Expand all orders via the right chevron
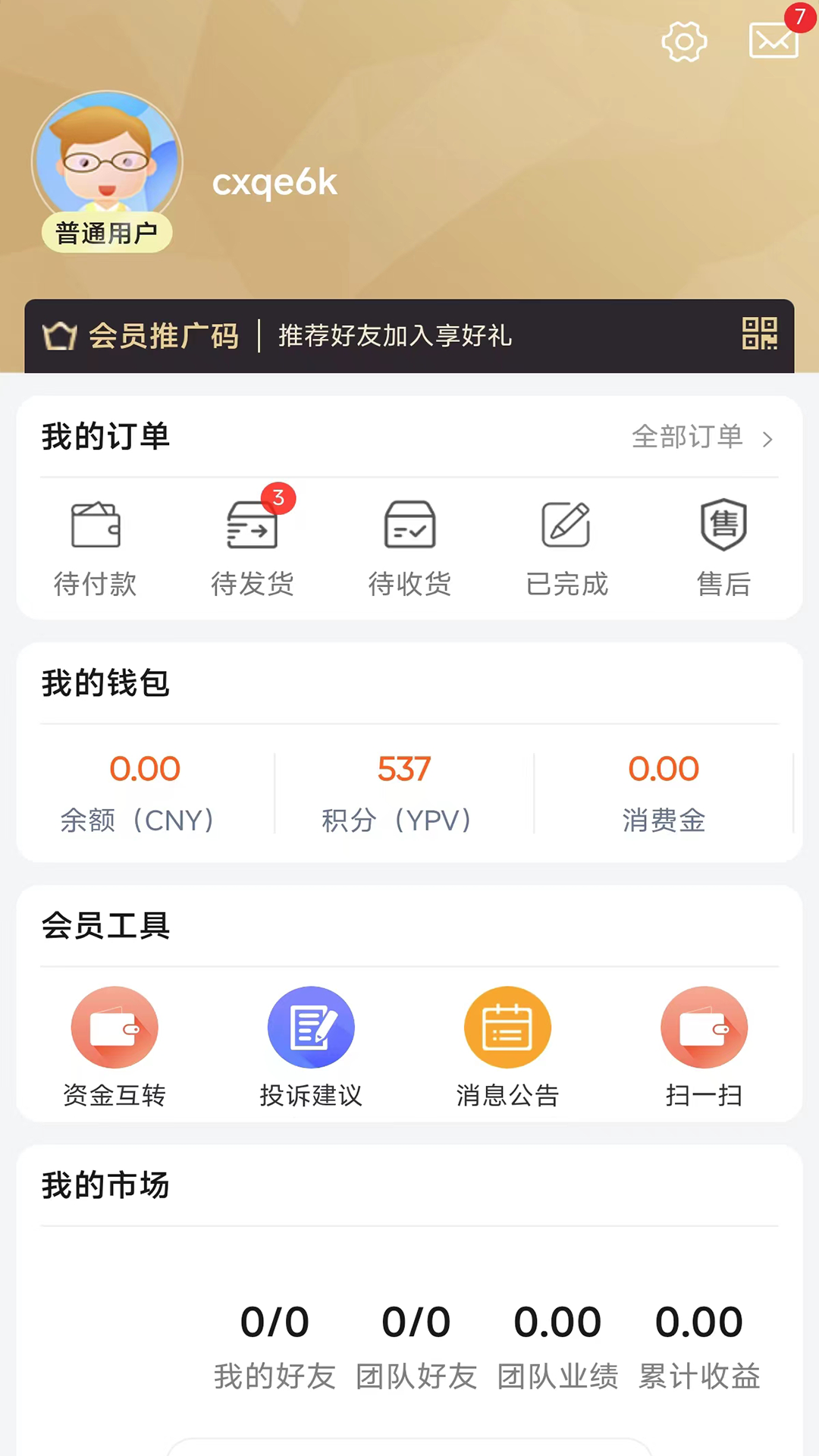This screenshot has height=1456, width=819. tap(767, 439)
